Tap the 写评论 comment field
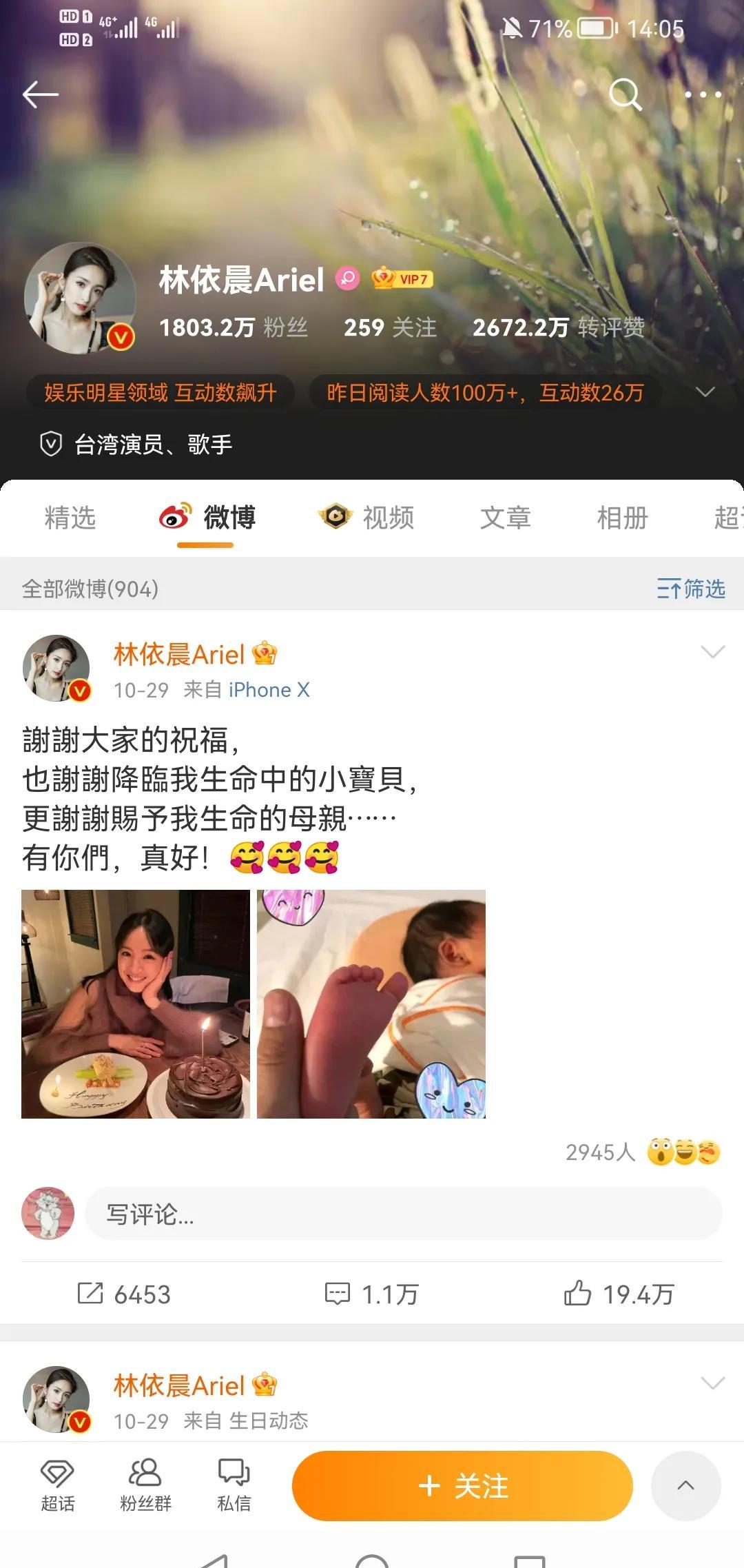The image size is (744, 1568). tap(403, 1214)
